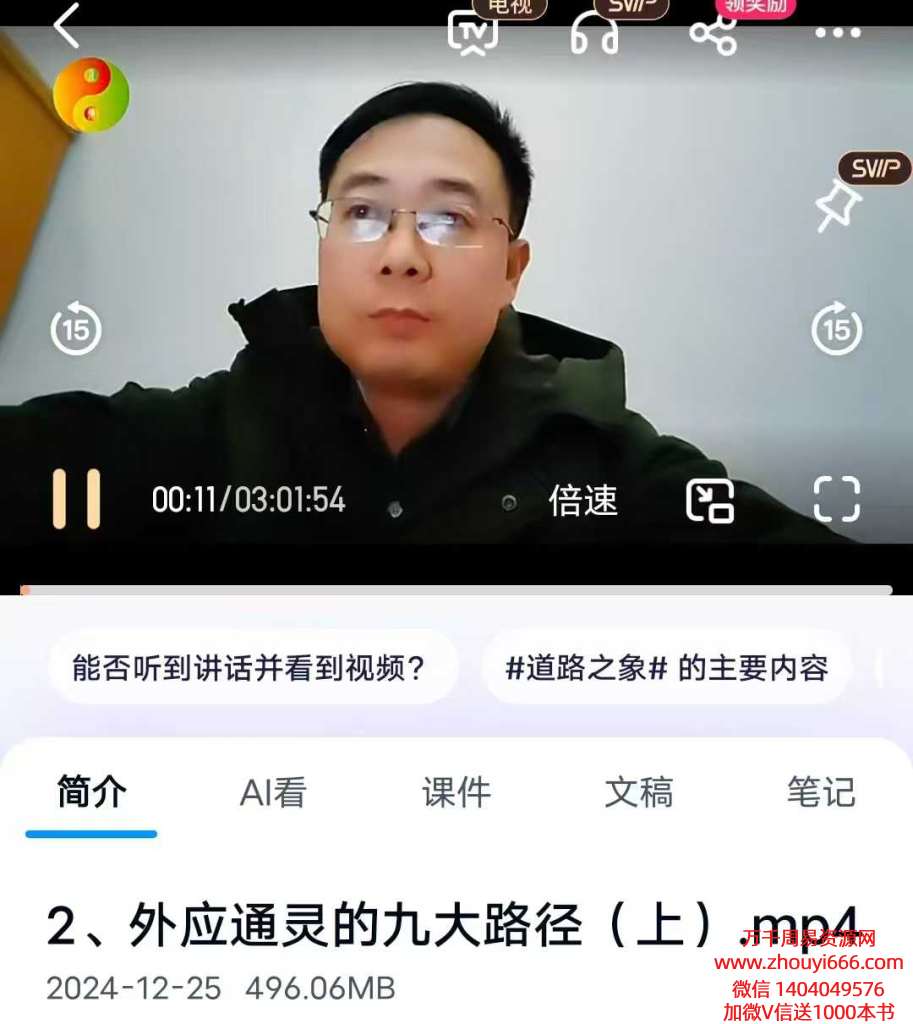Switch to the 课件 tab

(x=456, y=793)
